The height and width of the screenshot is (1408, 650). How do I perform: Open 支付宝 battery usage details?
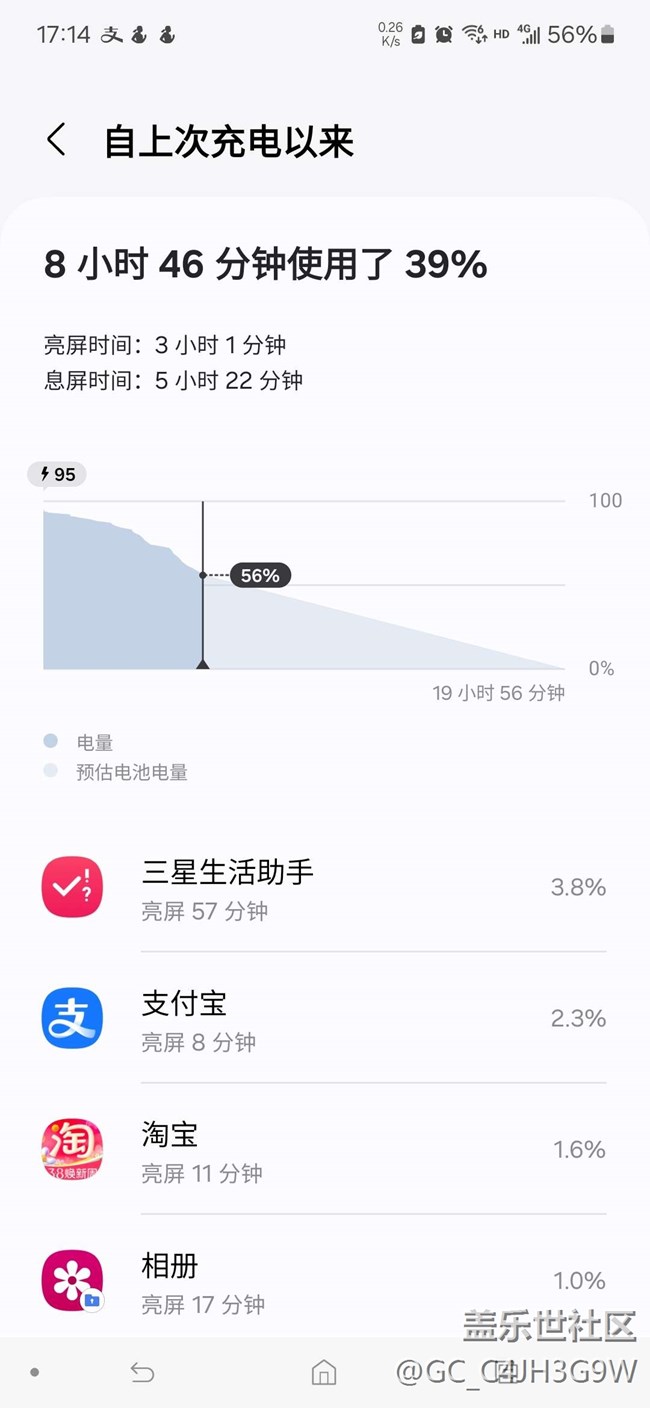click(x=325, y=1017)
